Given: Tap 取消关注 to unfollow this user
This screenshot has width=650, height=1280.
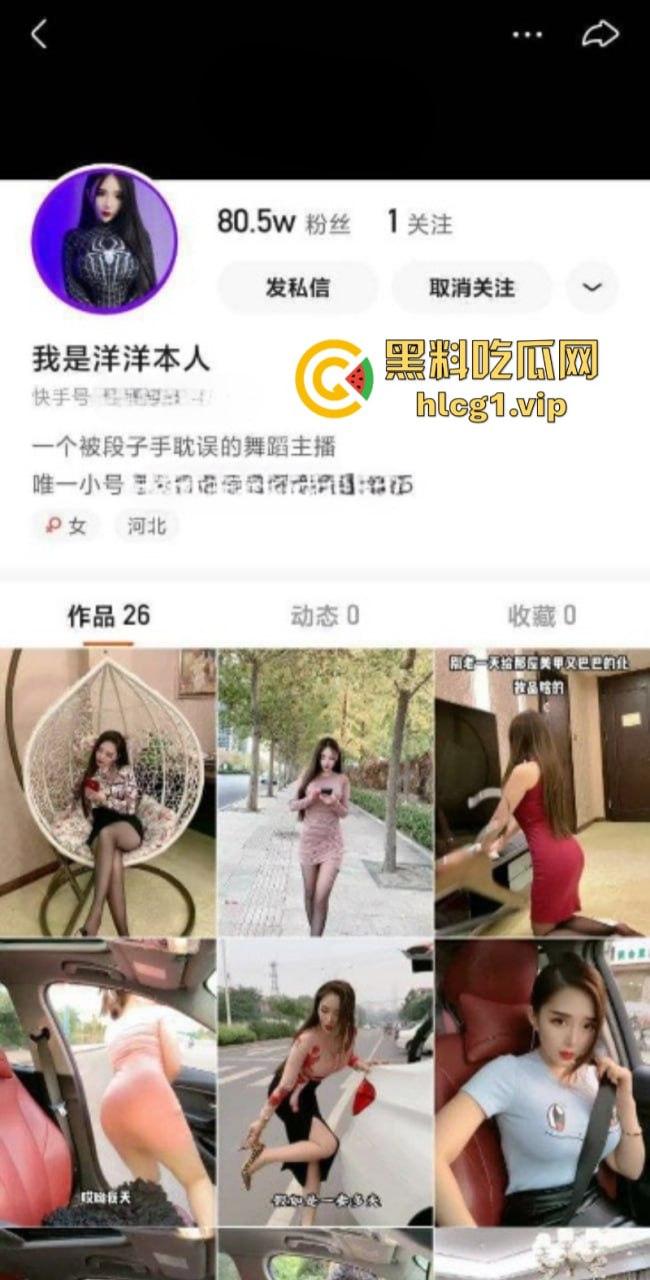Looking at the screenshot, I should [471, 288].
